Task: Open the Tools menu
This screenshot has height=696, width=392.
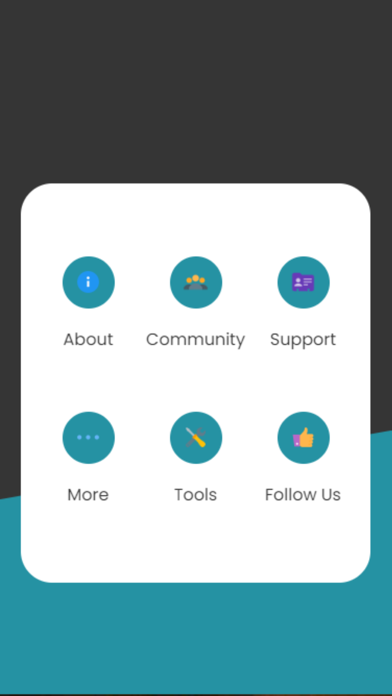Action: point(196,438)
